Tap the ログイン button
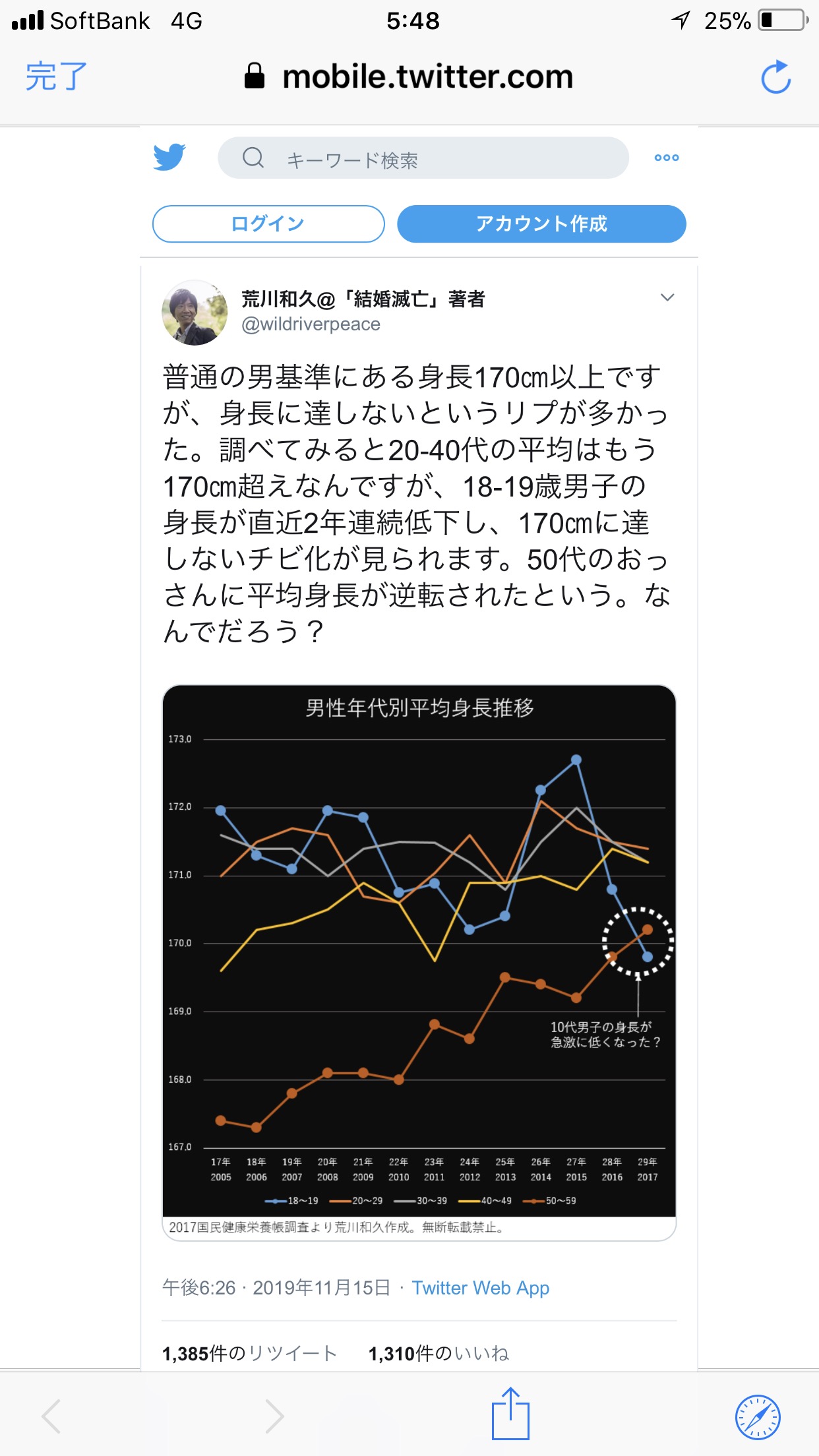This screenshot has width=819, height=1456. (268, 224)
